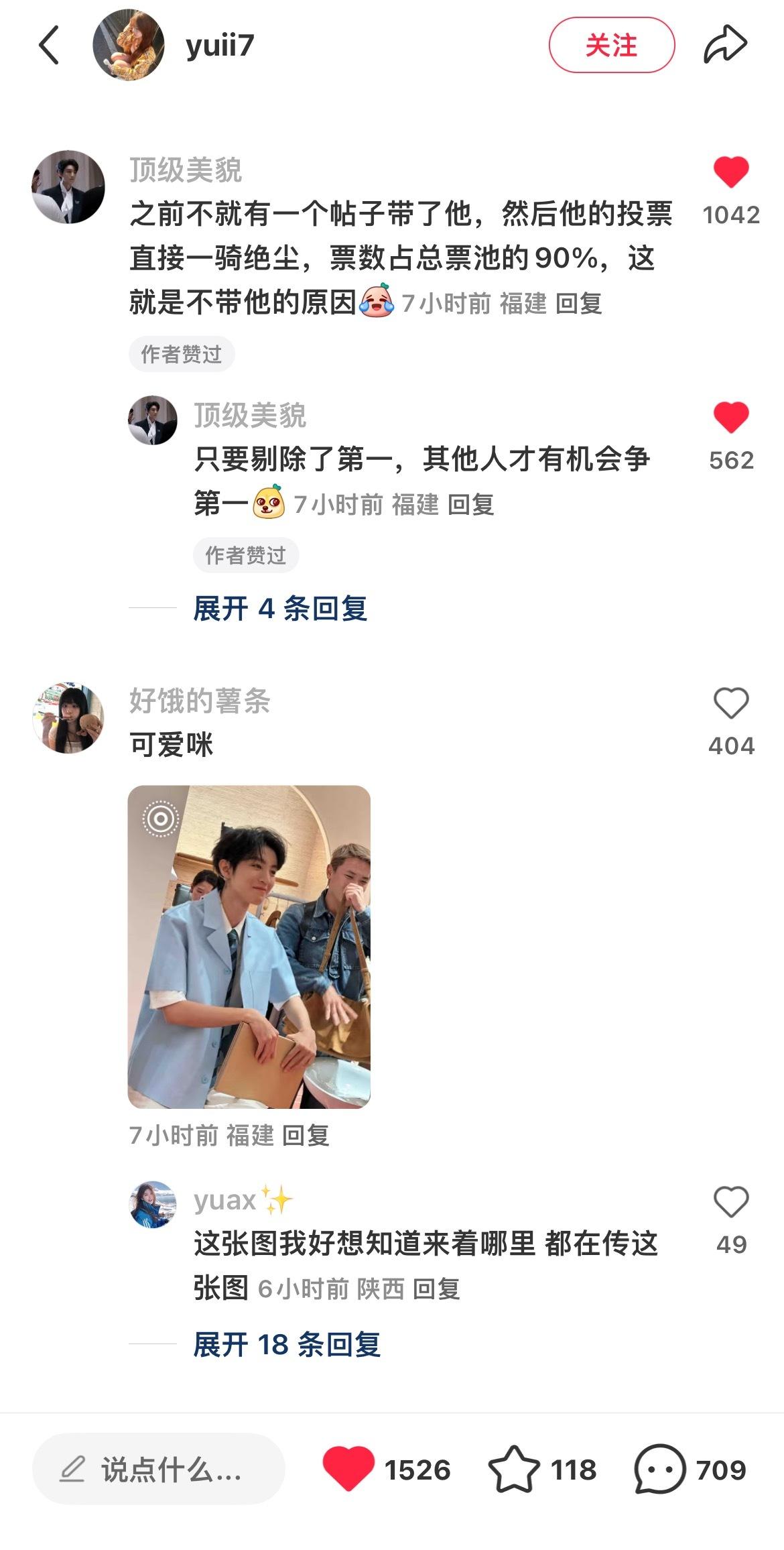Open 好饿的薯条's avatar
Viewport: 784px width, 1550px height.
(68, 719)
